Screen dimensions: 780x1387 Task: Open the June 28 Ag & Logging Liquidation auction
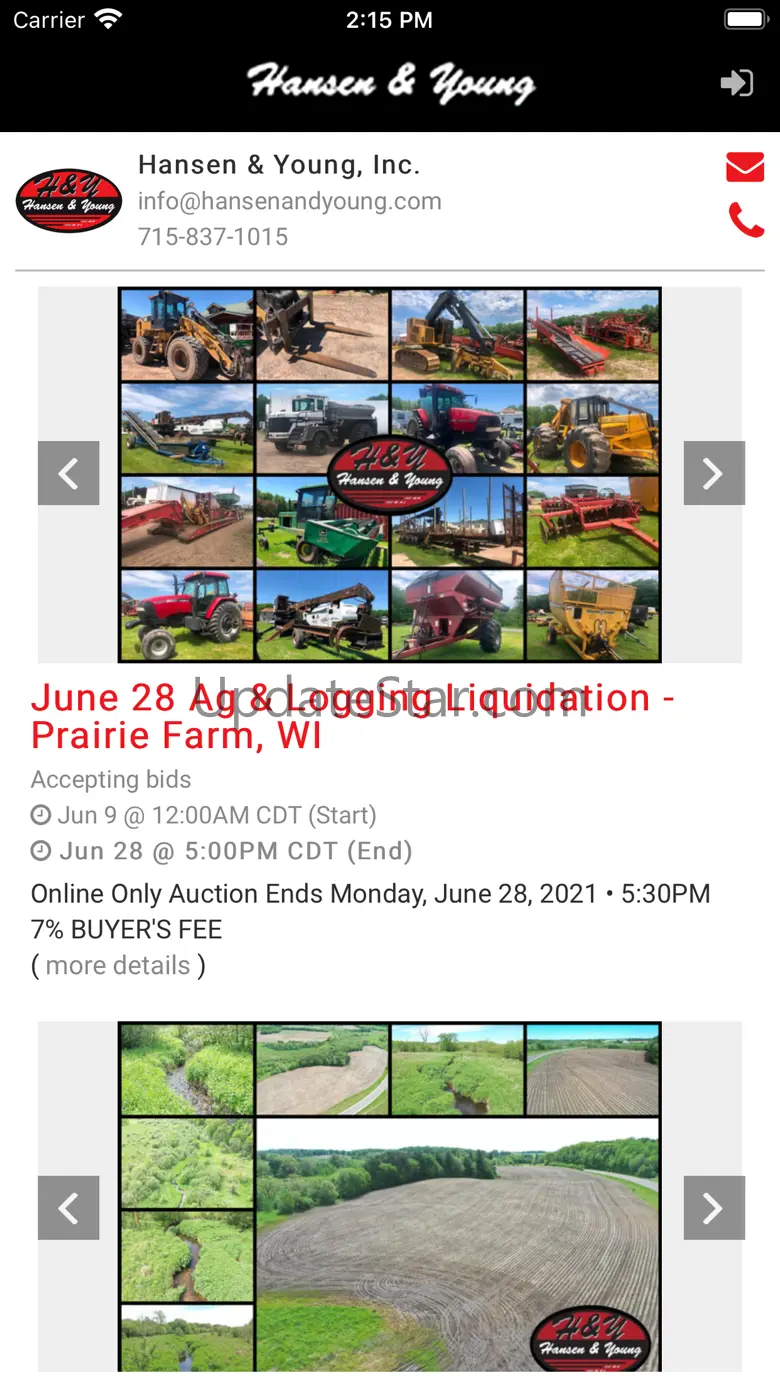tap(353, 716)
